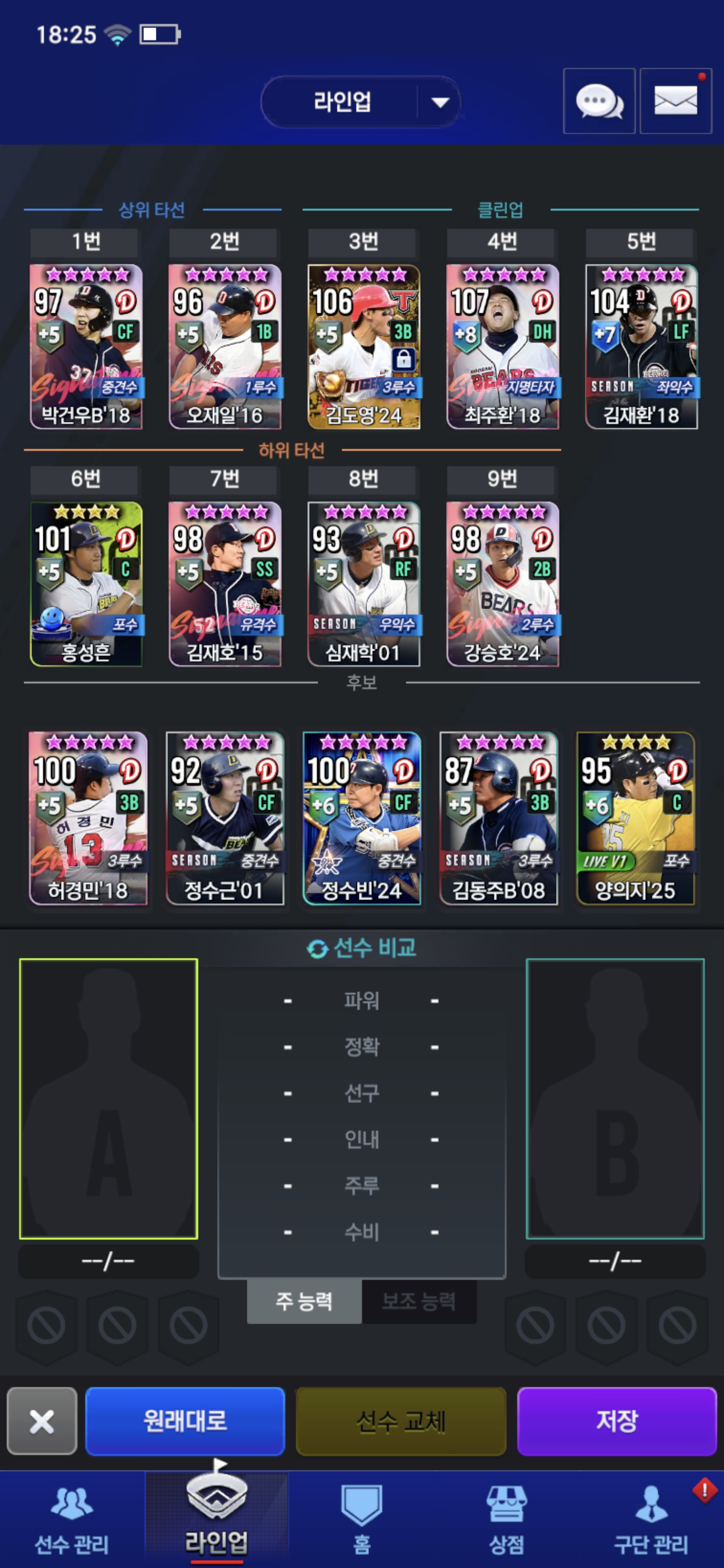Save the lineup with 저장
Screen dimensions: 724x1568
(x=617, y=1421)
